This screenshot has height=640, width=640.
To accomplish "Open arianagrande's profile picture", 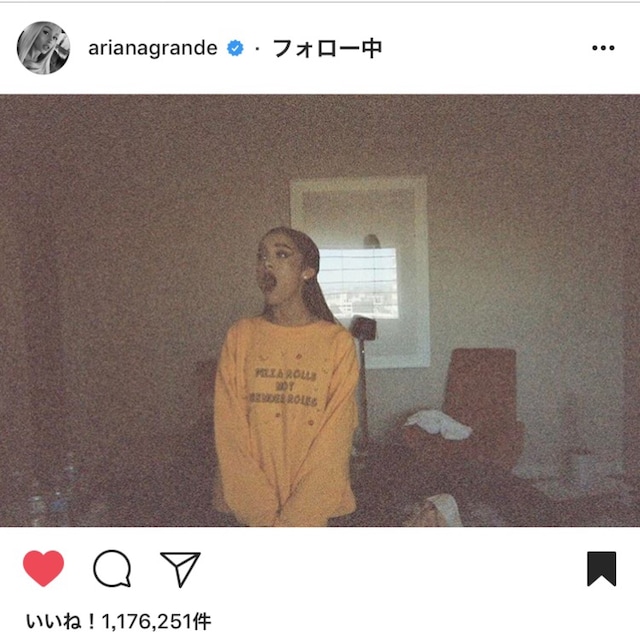I will coord(43,48).
